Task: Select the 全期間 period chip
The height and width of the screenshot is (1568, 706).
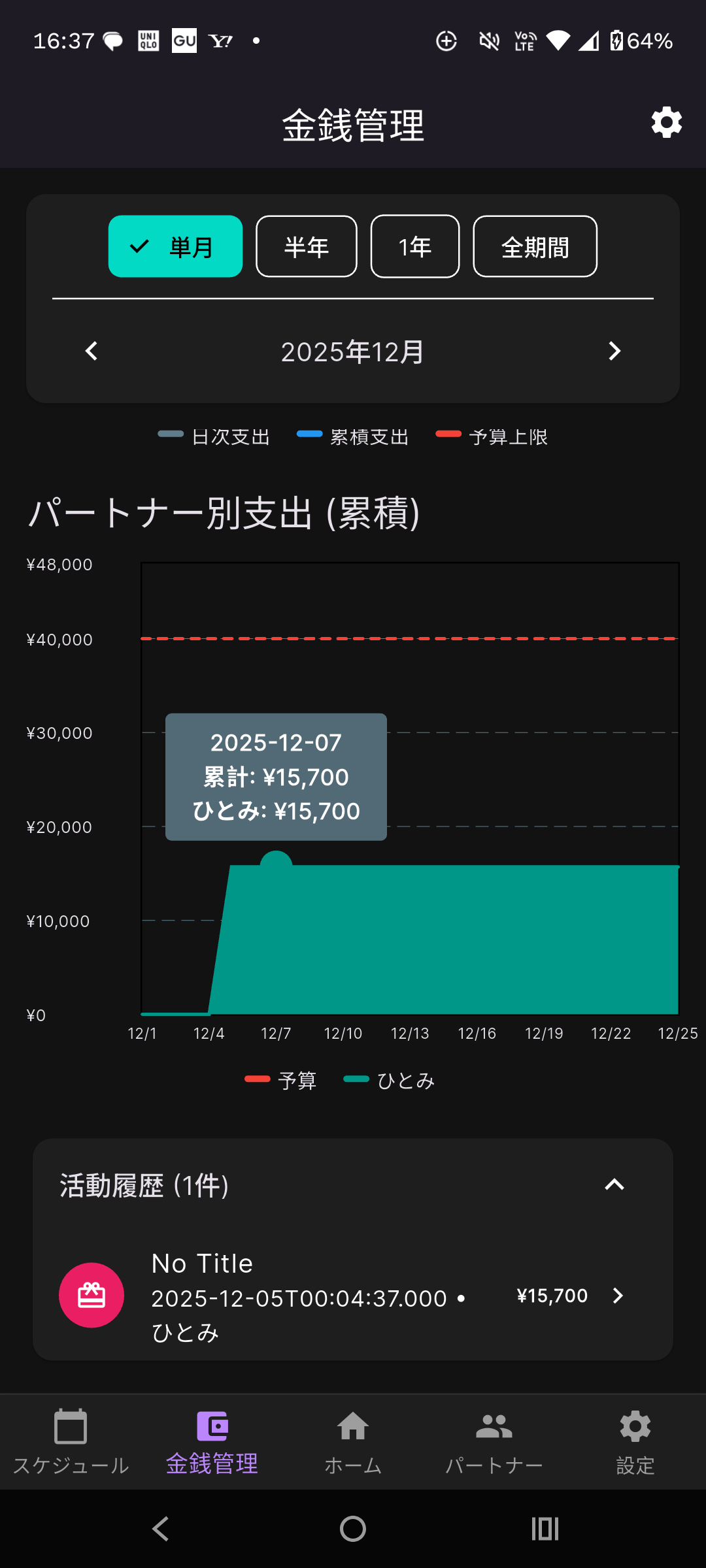Action: pyautogui.click(x=535, y=247)
